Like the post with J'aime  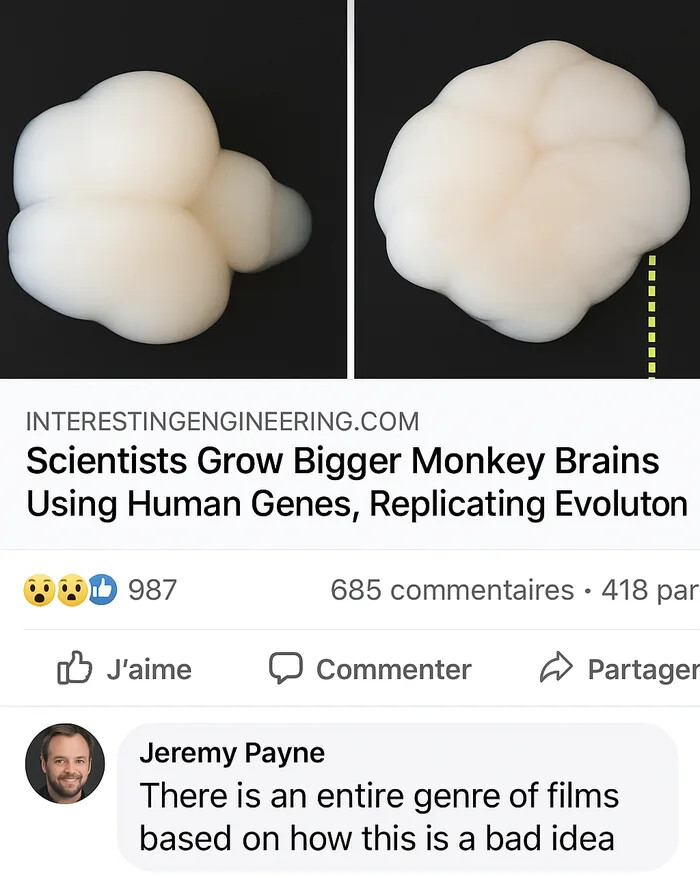(x=124, y=669)
